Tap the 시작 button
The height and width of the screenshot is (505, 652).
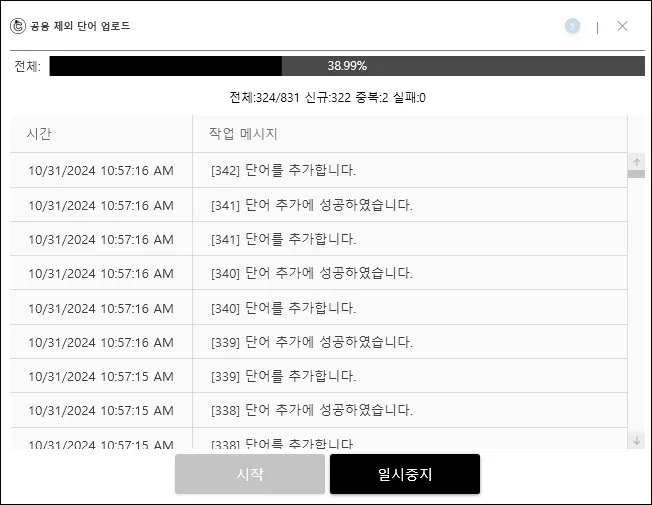(x=249, y=474)
